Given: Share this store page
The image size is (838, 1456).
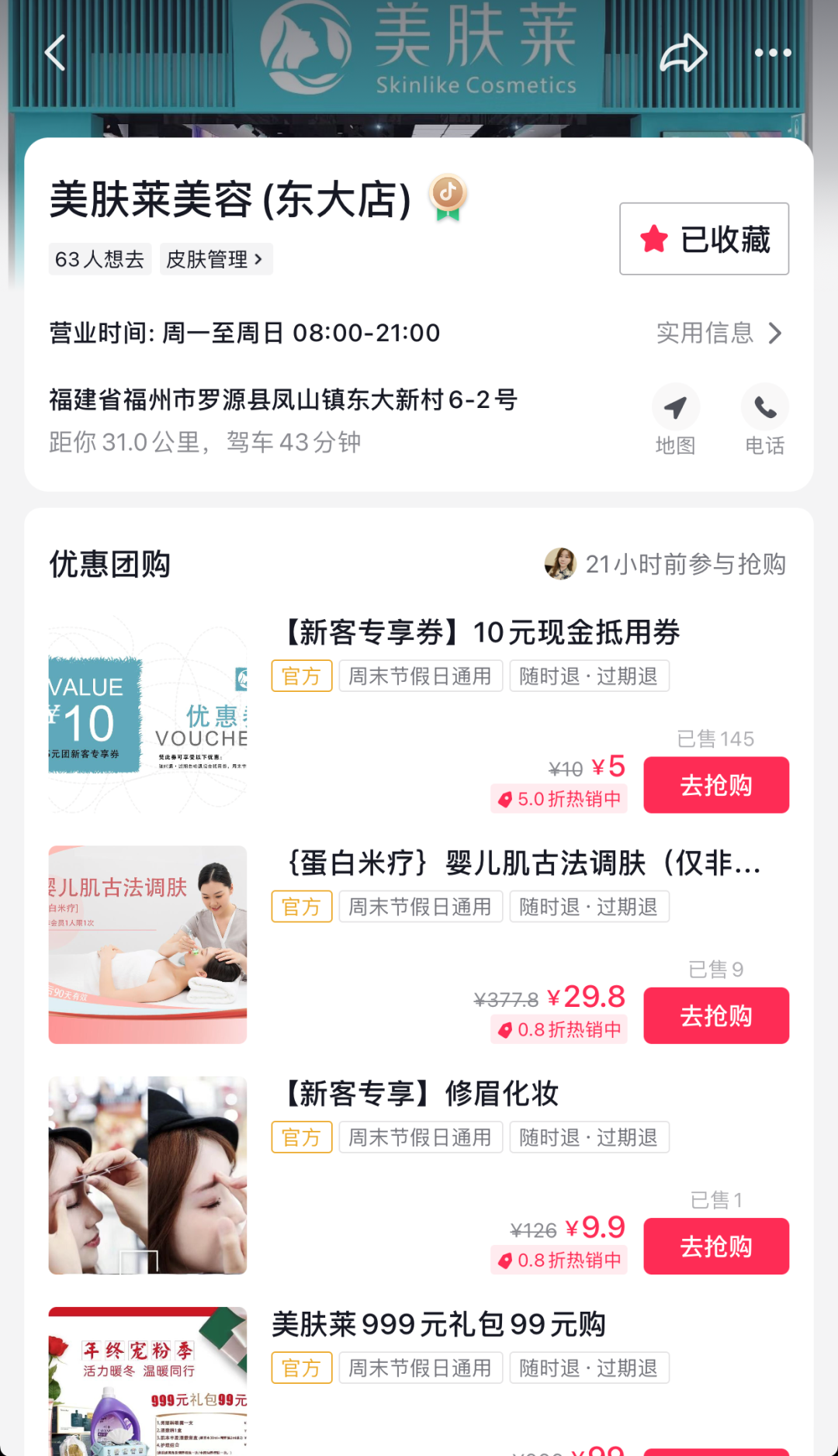Looking at the screenshot, I should point(683,53).
